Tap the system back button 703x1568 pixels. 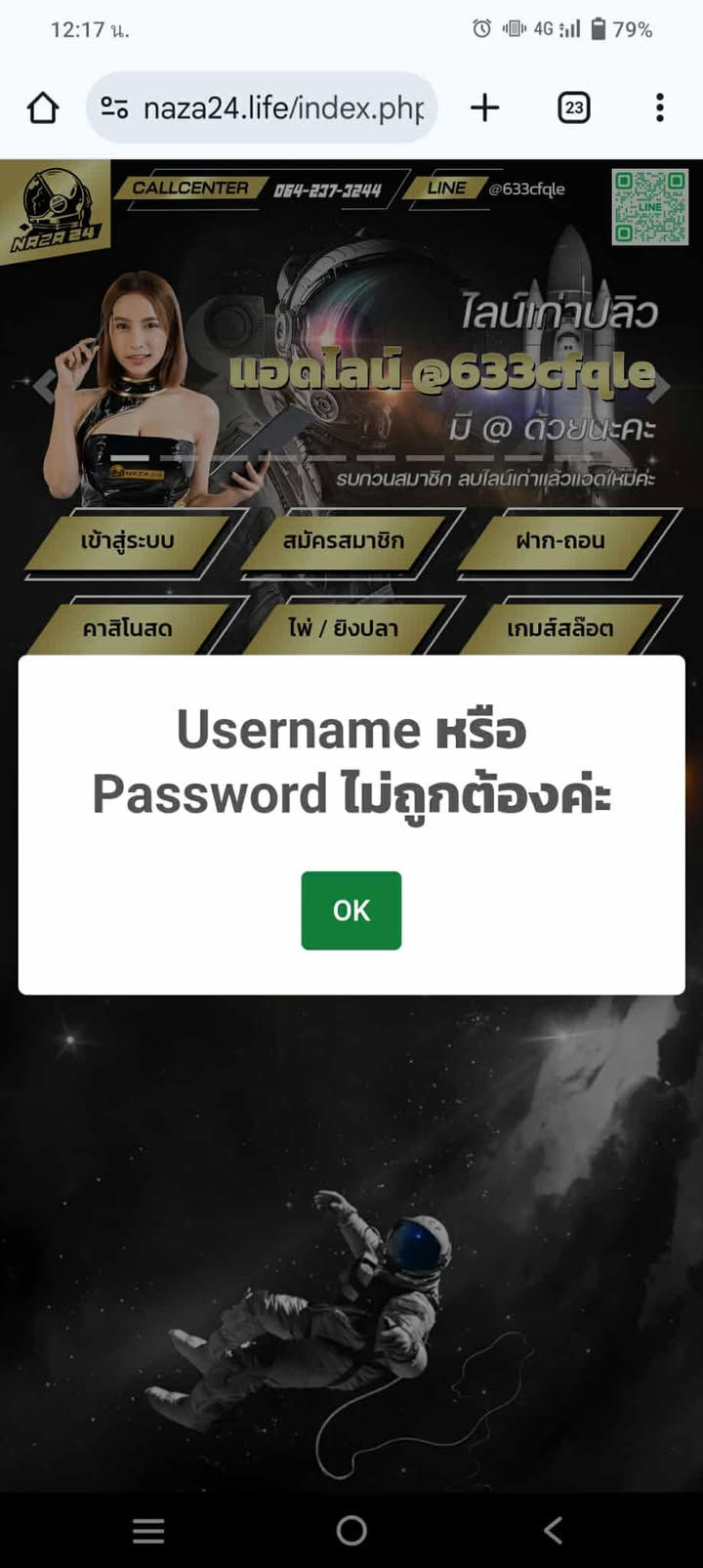553,1530
